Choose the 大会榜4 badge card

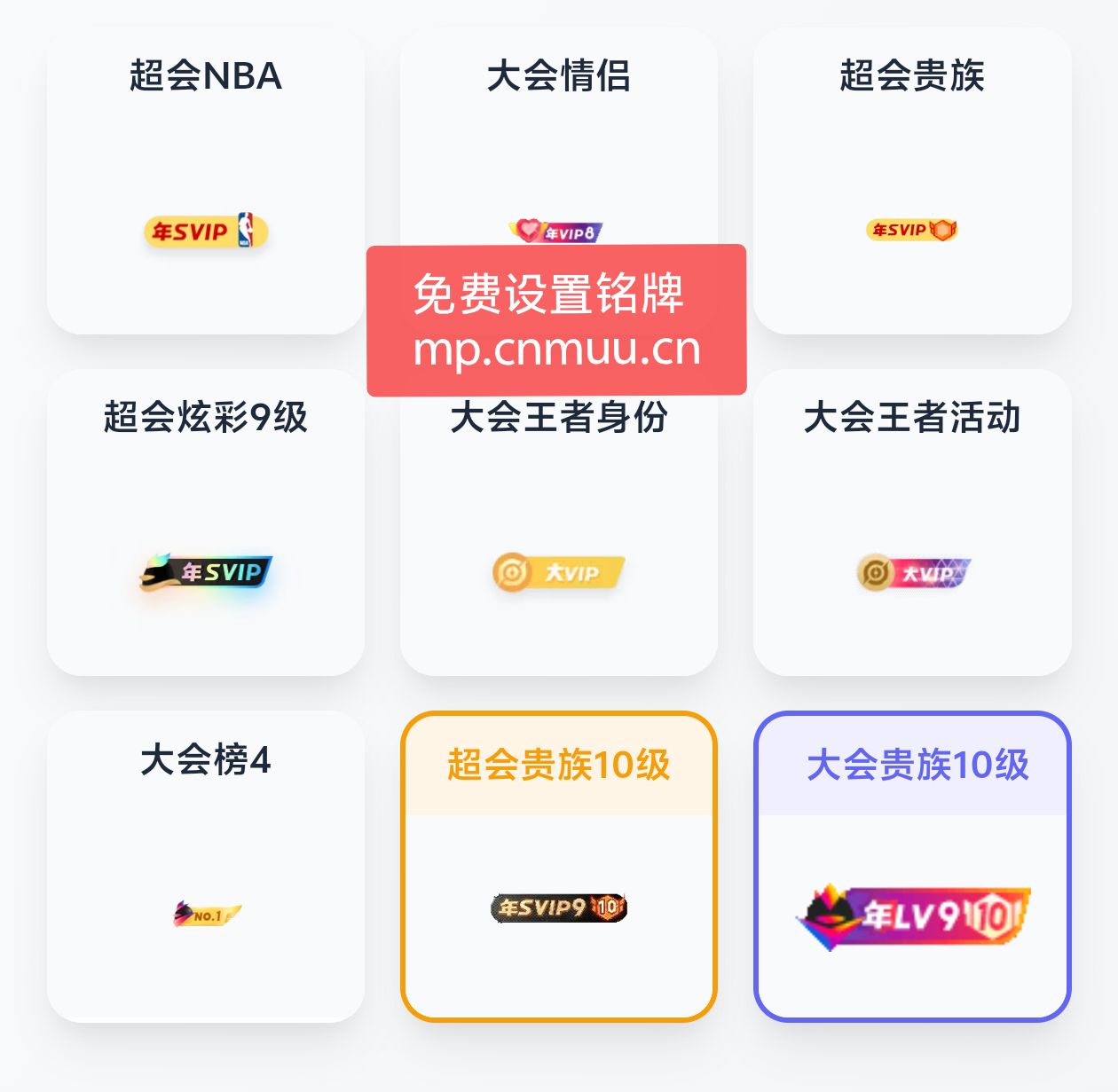pyautogui.click(x=206, y=867)
